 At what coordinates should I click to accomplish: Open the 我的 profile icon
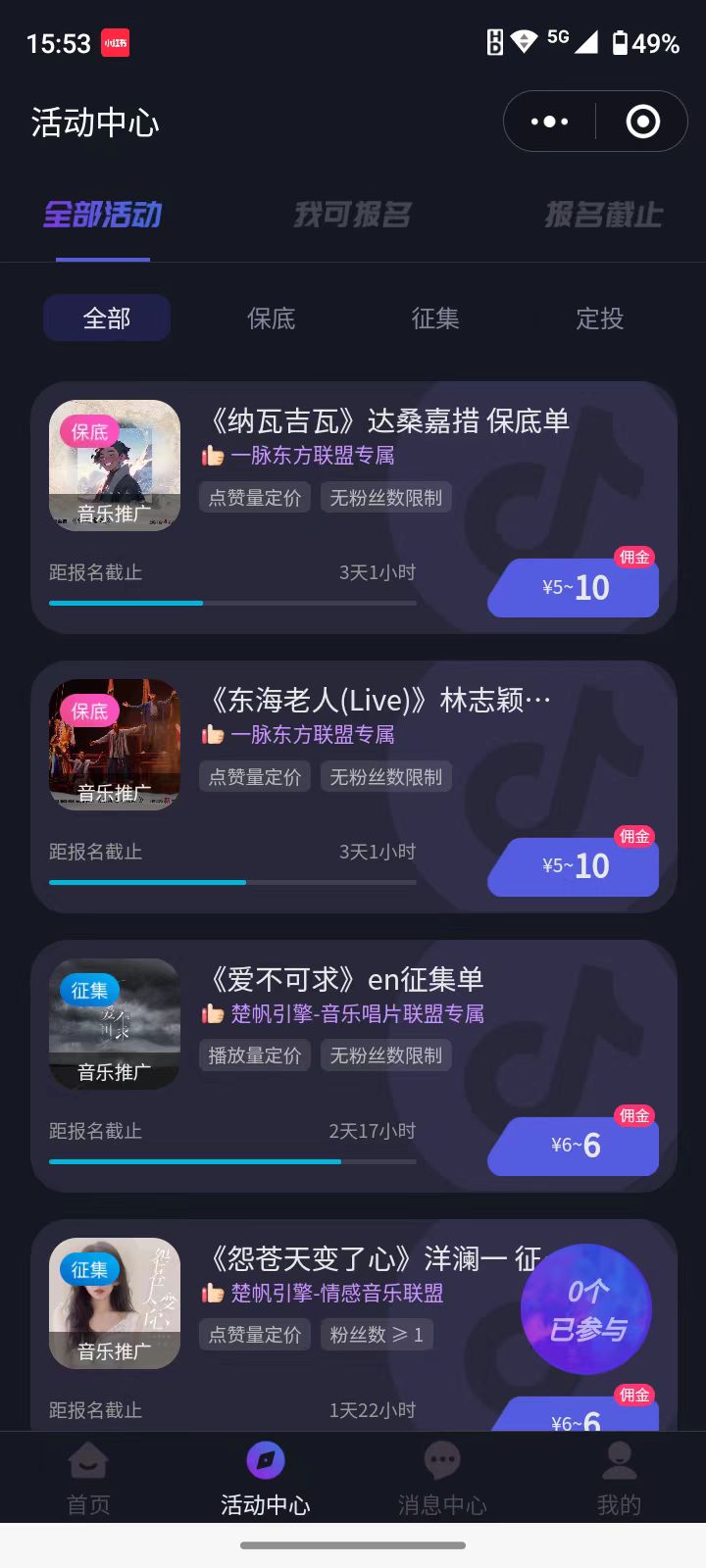coord(618,1460)
